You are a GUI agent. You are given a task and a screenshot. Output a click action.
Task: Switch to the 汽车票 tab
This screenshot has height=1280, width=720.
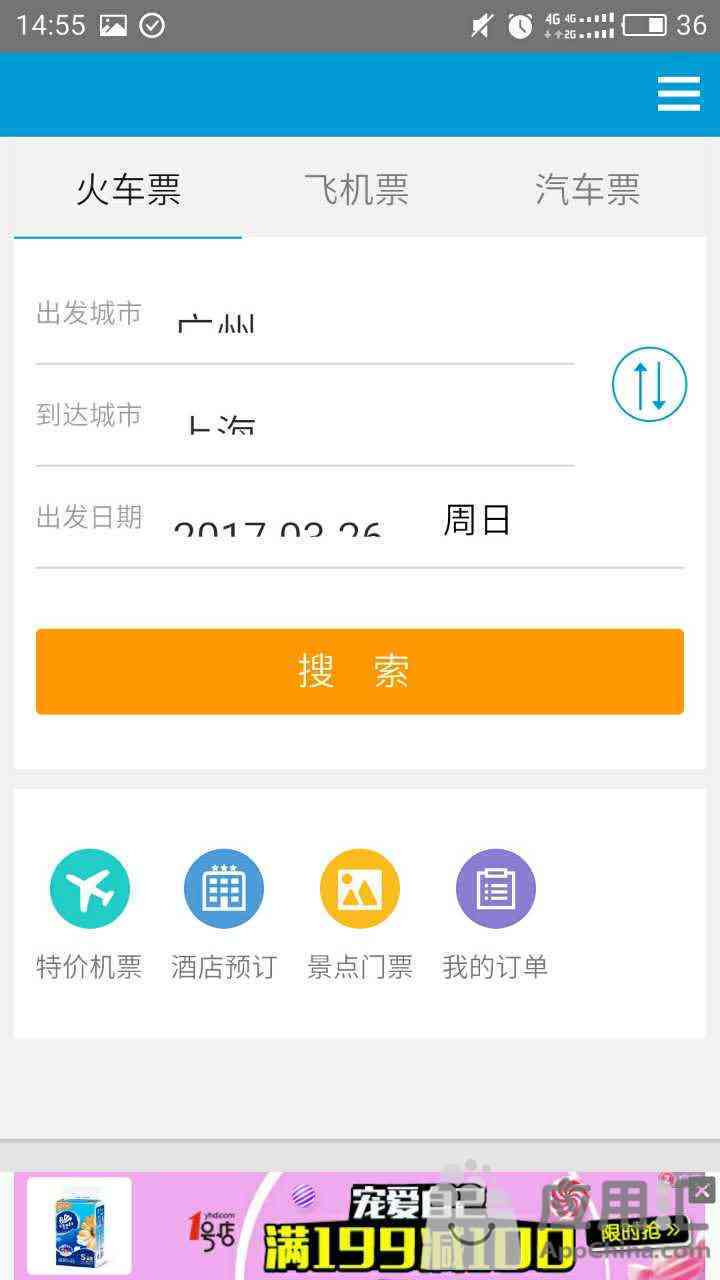pyautogui.click(x=587, y=189)
